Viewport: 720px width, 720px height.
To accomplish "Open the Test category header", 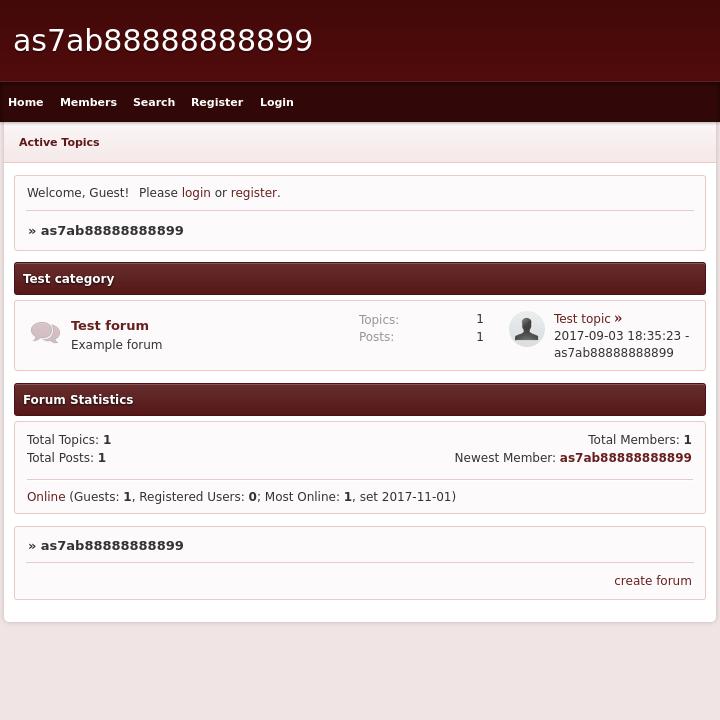I will pos(69,279).
